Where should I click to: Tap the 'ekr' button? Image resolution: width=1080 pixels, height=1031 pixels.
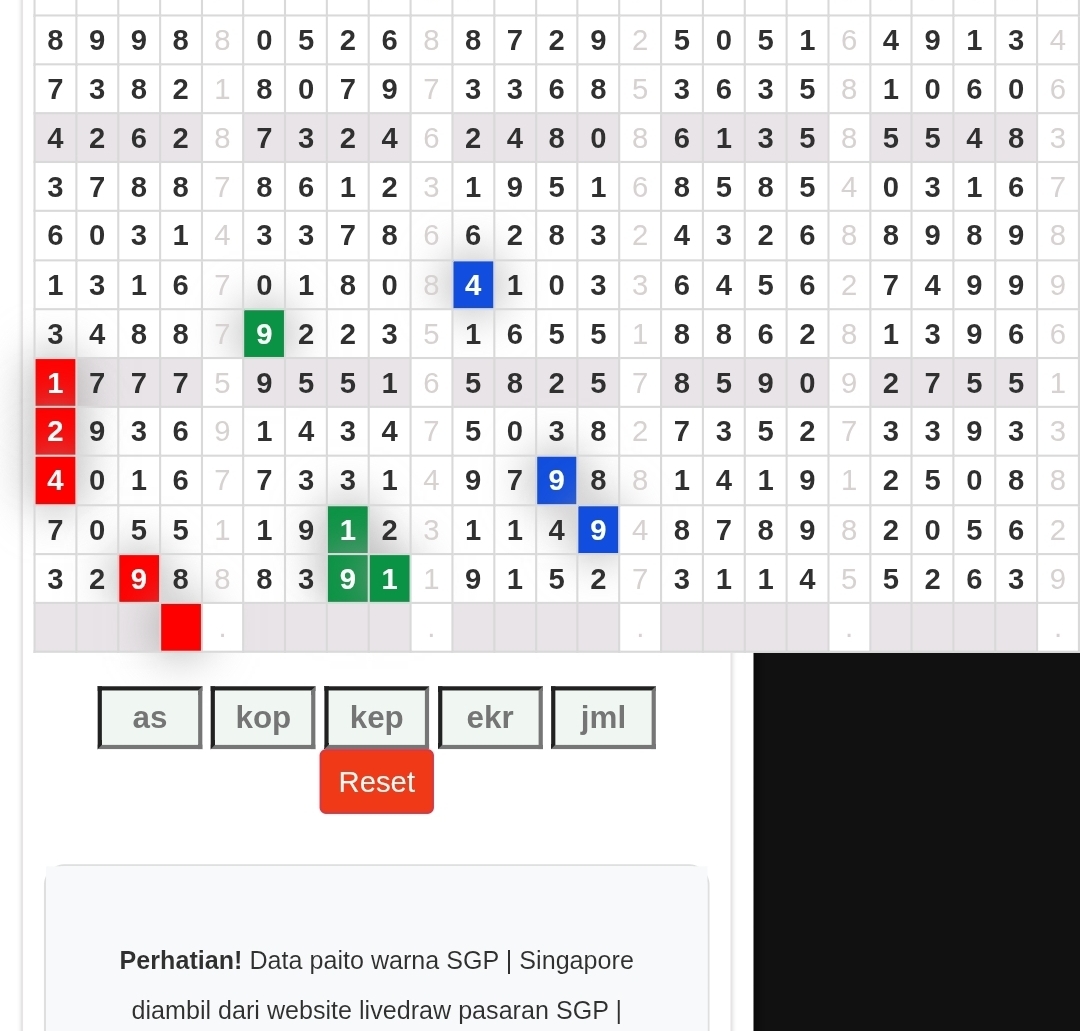490,717
